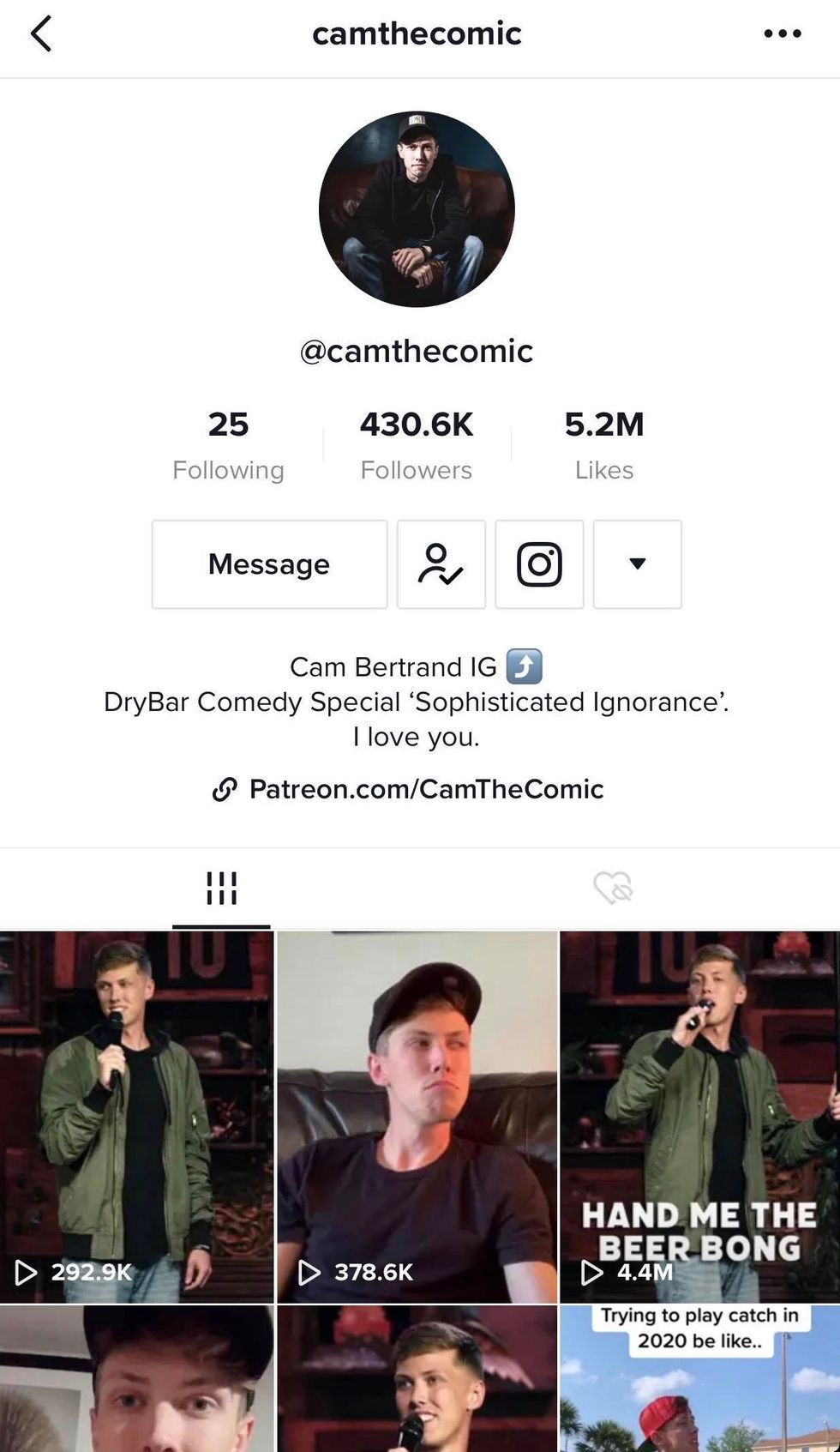The image size is (840, 1452).
Task: Open the video with 378.6K views
Action: pos(417,1115)
